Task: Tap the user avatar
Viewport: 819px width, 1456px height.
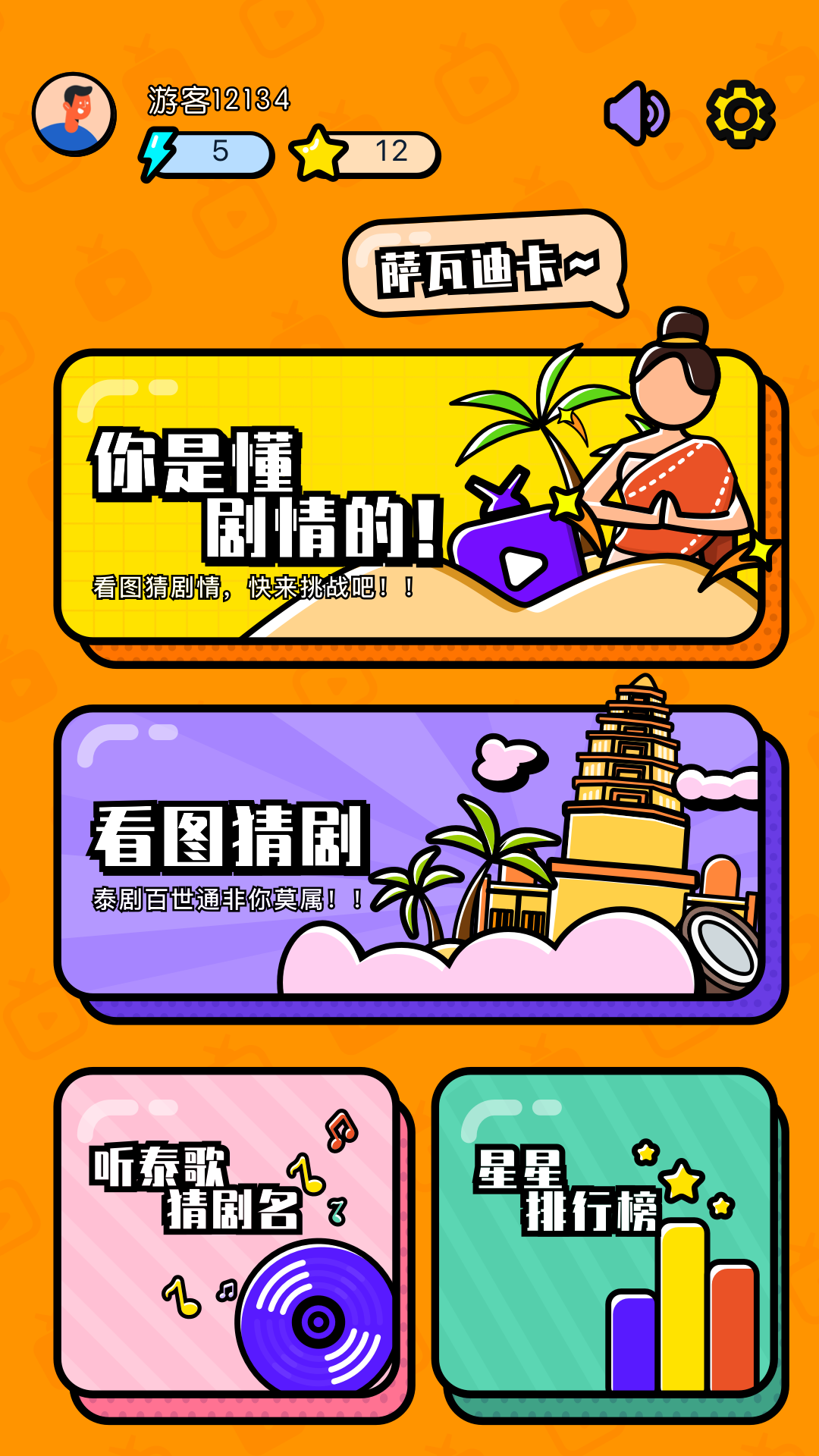Action: 74,115
